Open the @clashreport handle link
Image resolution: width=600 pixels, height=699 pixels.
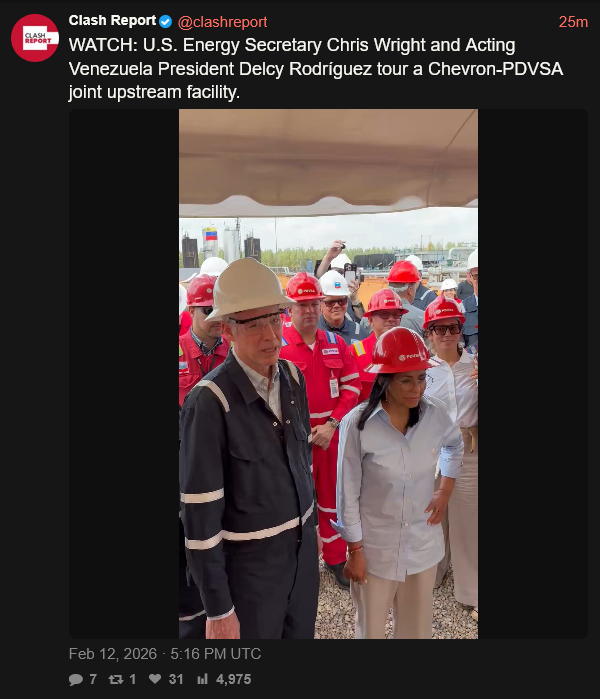(222, 22)
